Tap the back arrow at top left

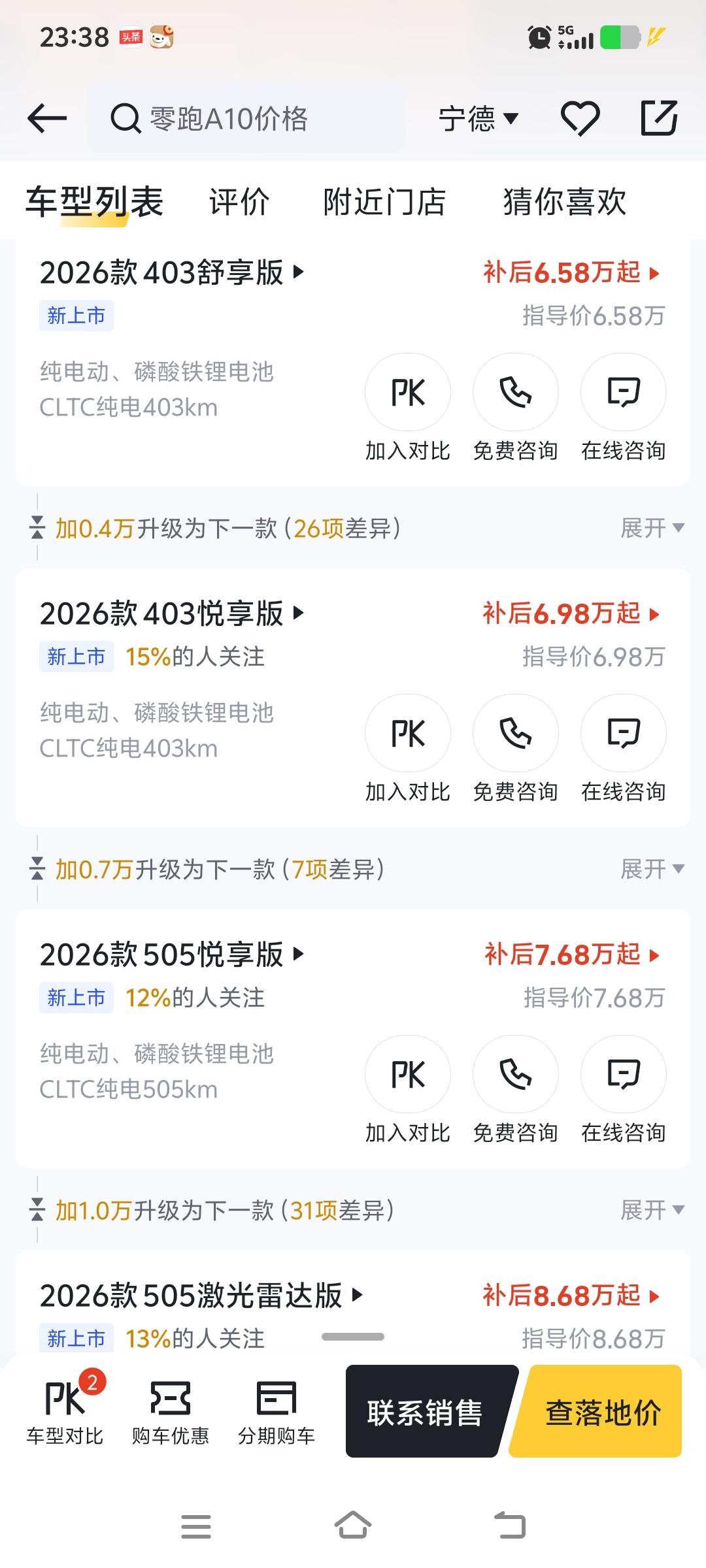(46, 119)
